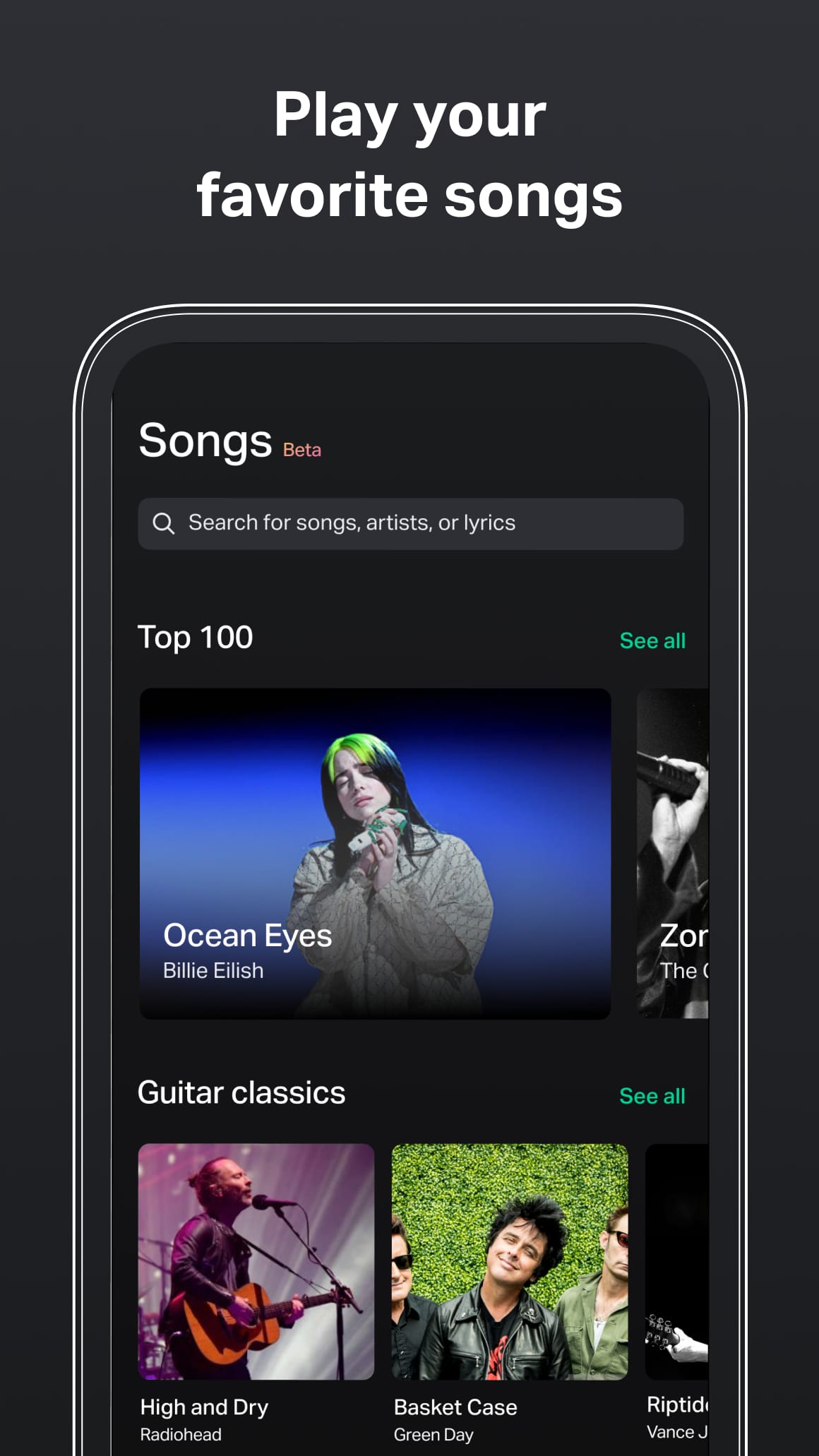
Task: Tap the search field for songs, artists, or lyrics
Action: pyautogui.click(x=409, y=523)
